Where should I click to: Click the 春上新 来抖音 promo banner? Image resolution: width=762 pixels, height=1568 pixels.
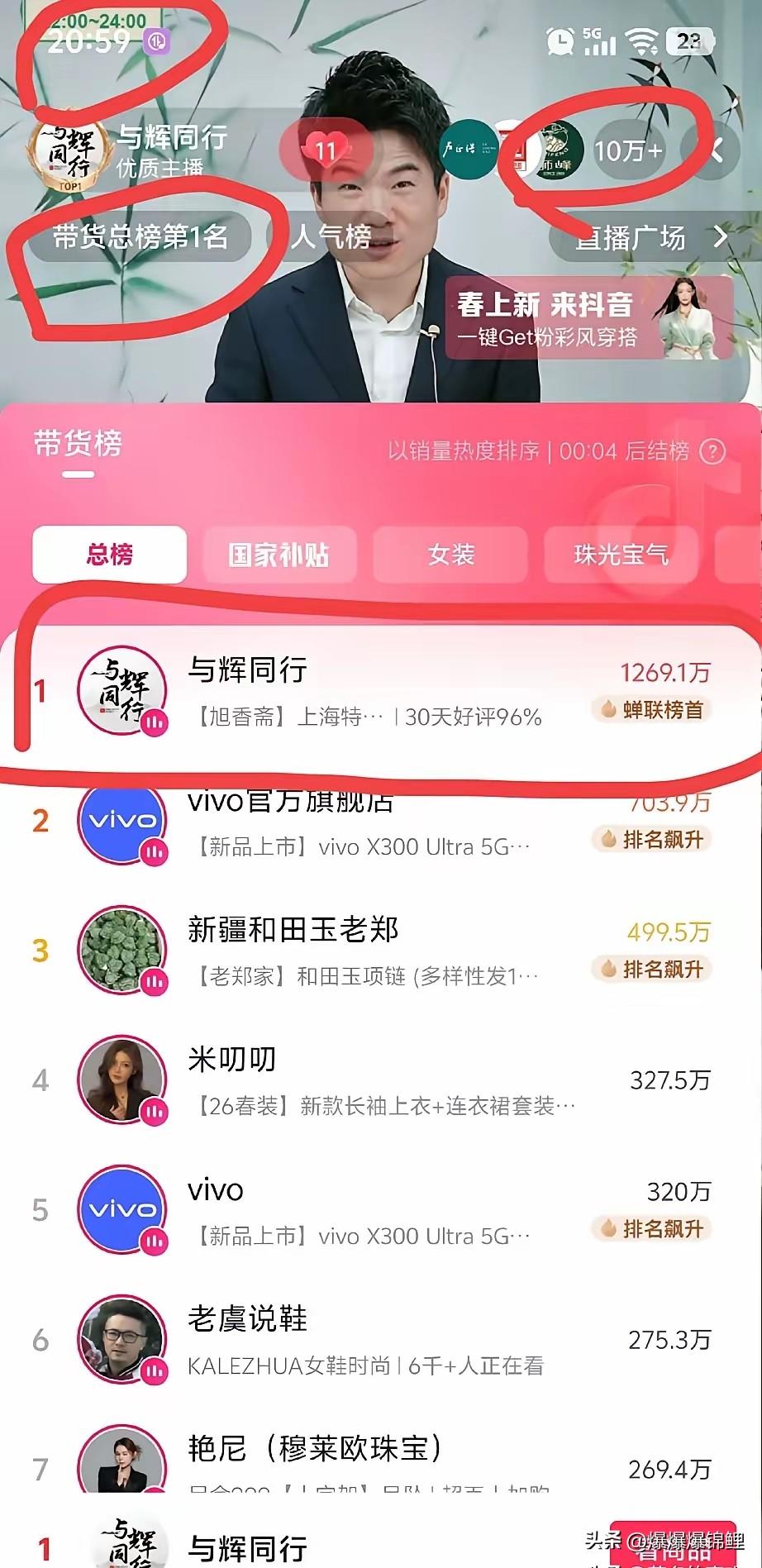[591, 318]
